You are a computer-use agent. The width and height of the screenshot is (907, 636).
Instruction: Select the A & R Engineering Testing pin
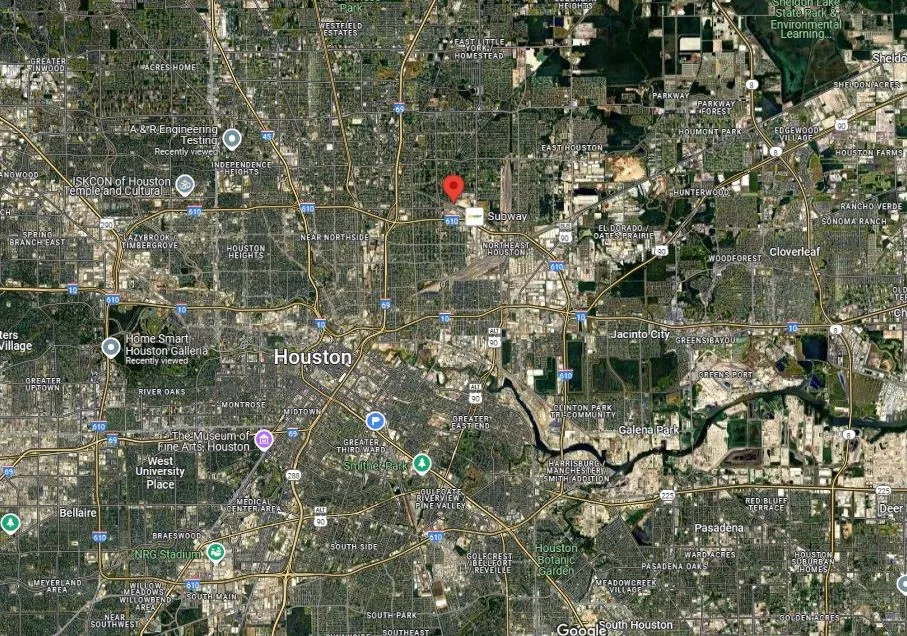[232, 139]
